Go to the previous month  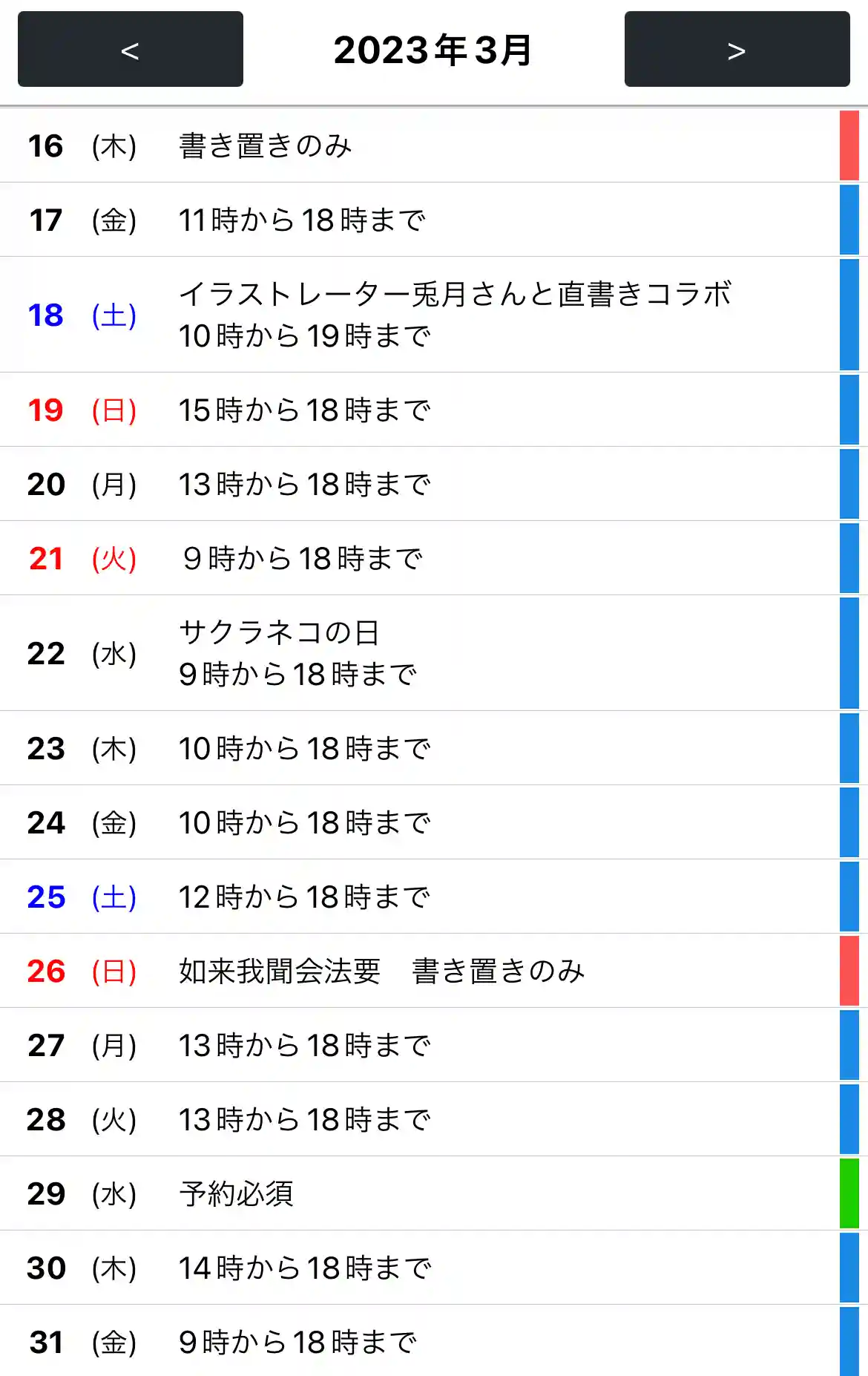[x=130, y=49]
